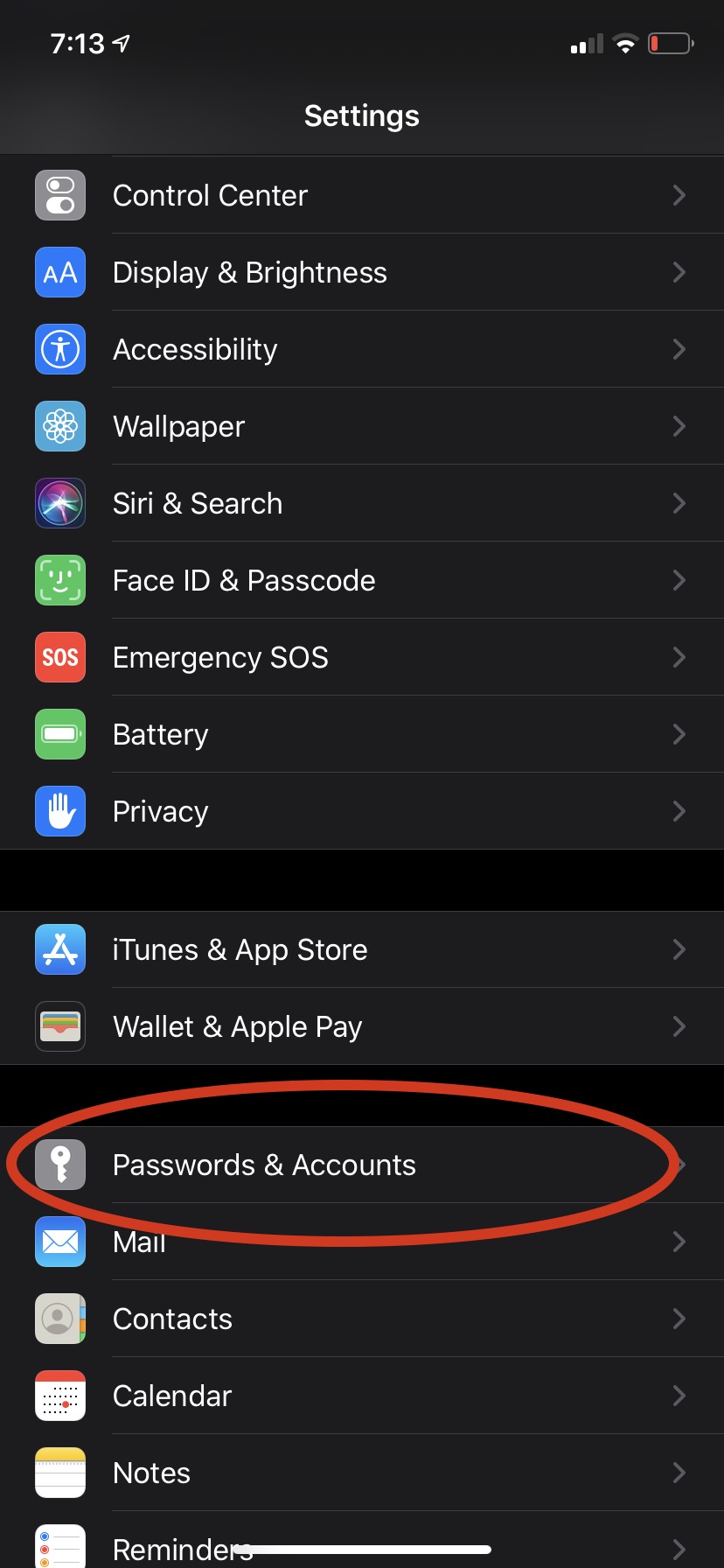Tap the Notes settings row

361,1473
